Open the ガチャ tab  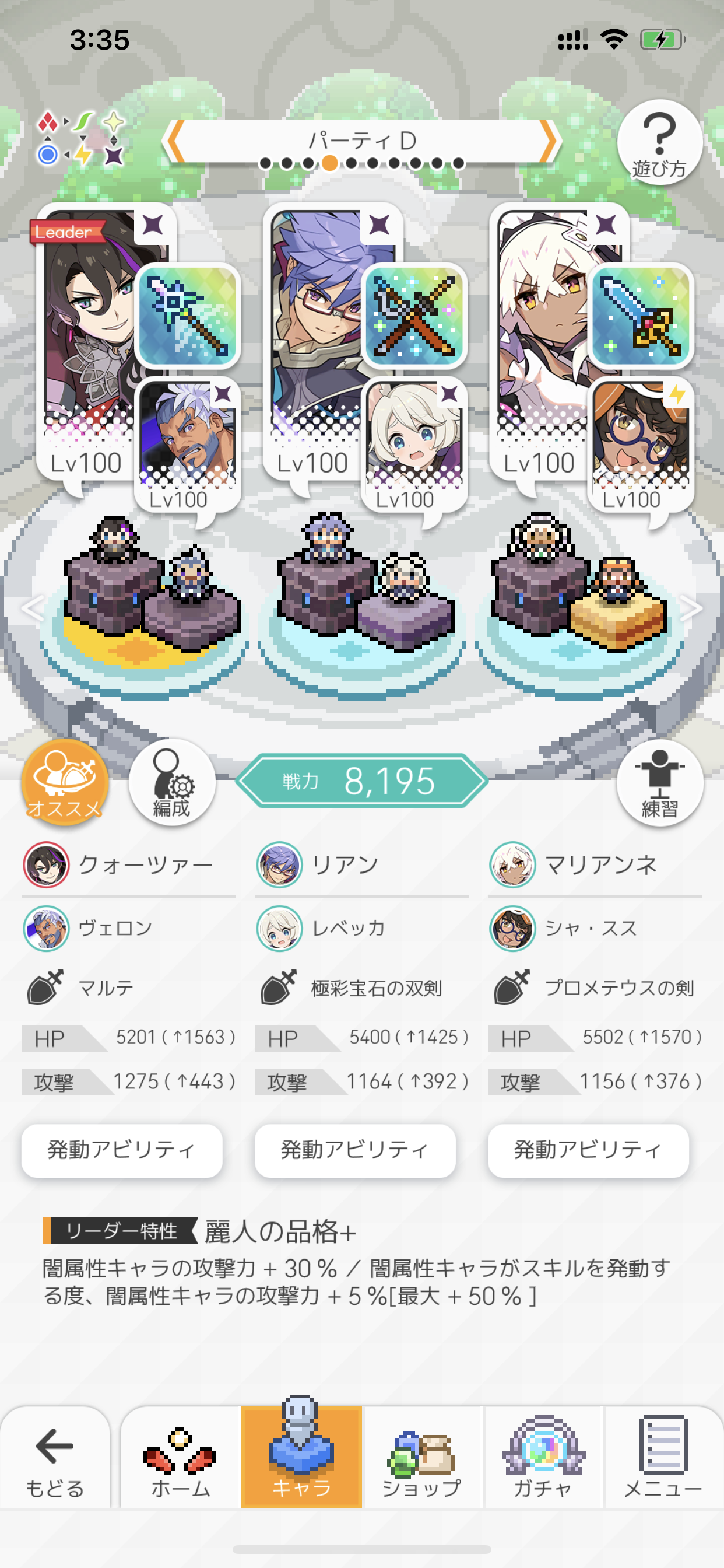tap(543, 1458)
